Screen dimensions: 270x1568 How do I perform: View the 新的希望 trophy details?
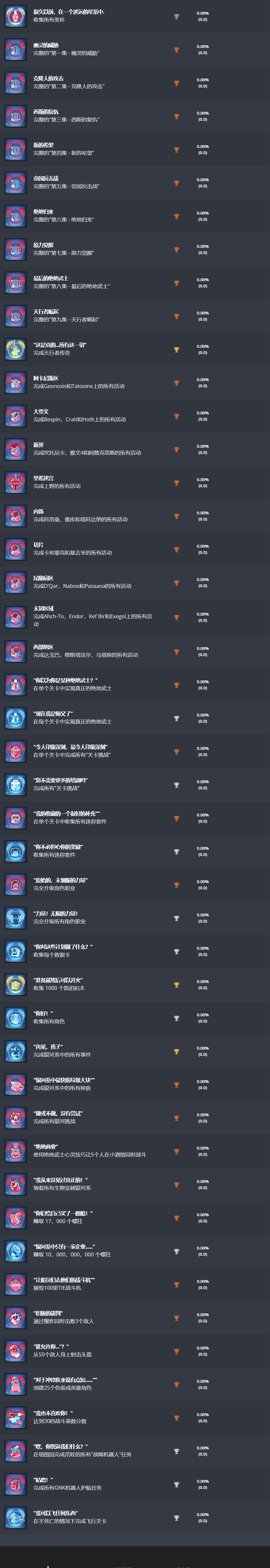tap(91, 149)
